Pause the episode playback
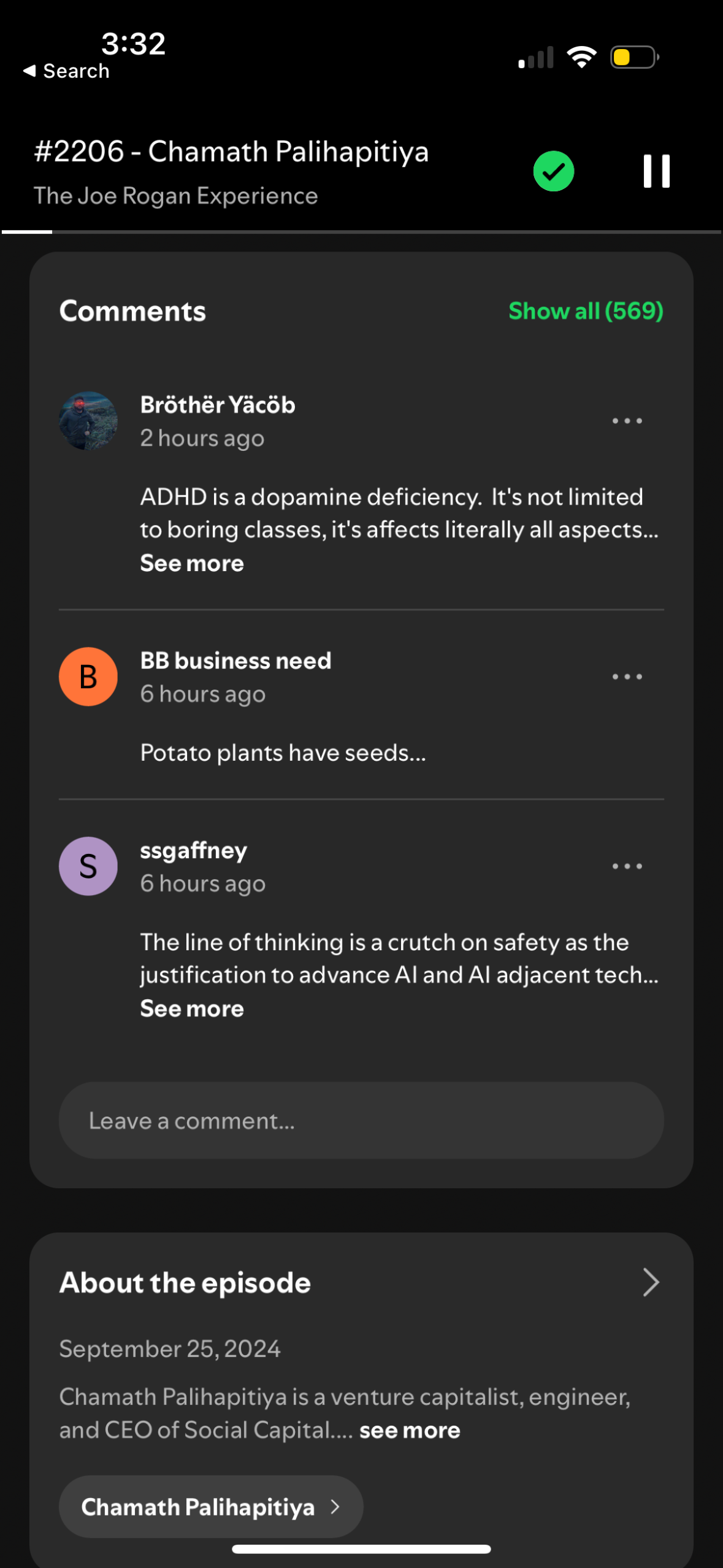Image resolution: width=723 pixels, height=1568 pixels. click(x=655, y=171)
